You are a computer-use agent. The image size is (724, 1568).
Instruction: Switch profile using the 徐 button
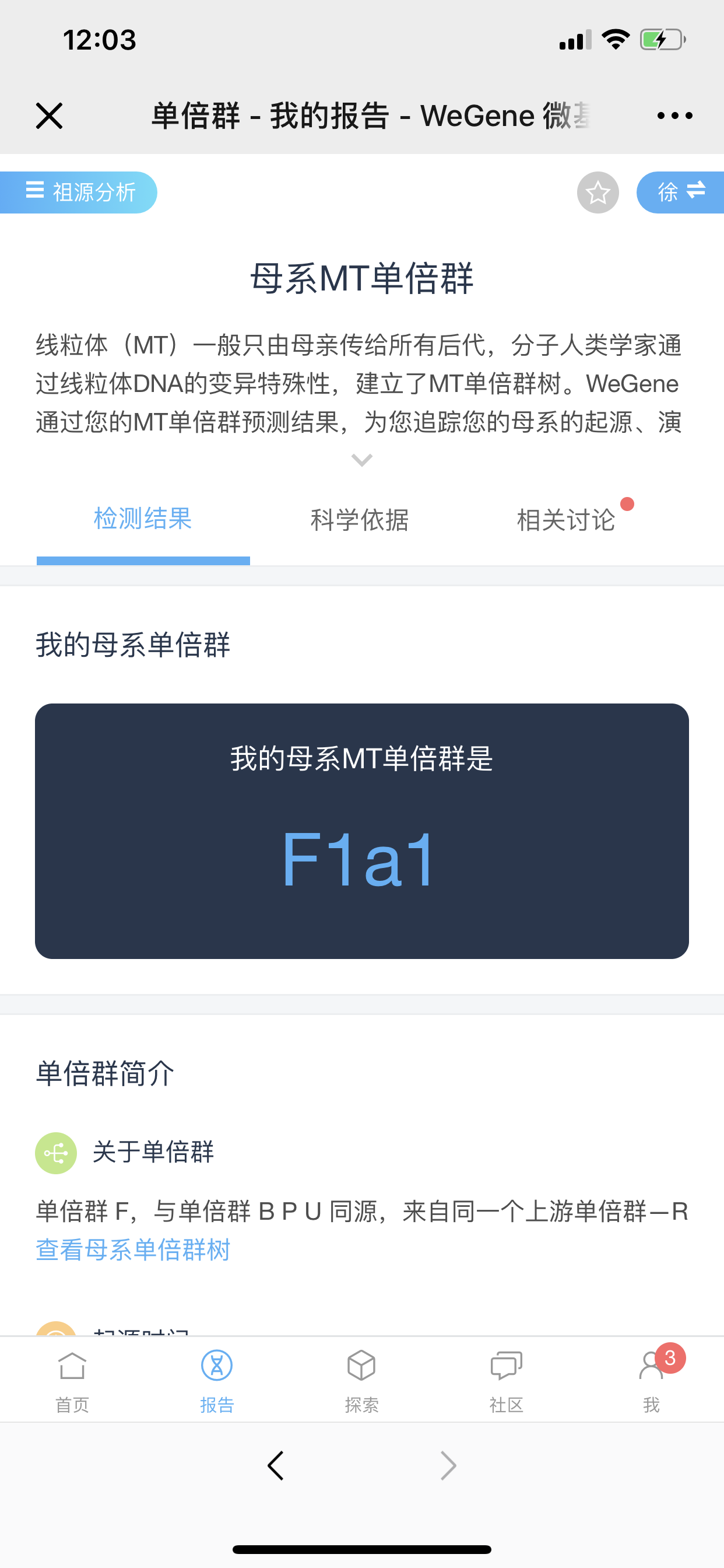[680, 192]
